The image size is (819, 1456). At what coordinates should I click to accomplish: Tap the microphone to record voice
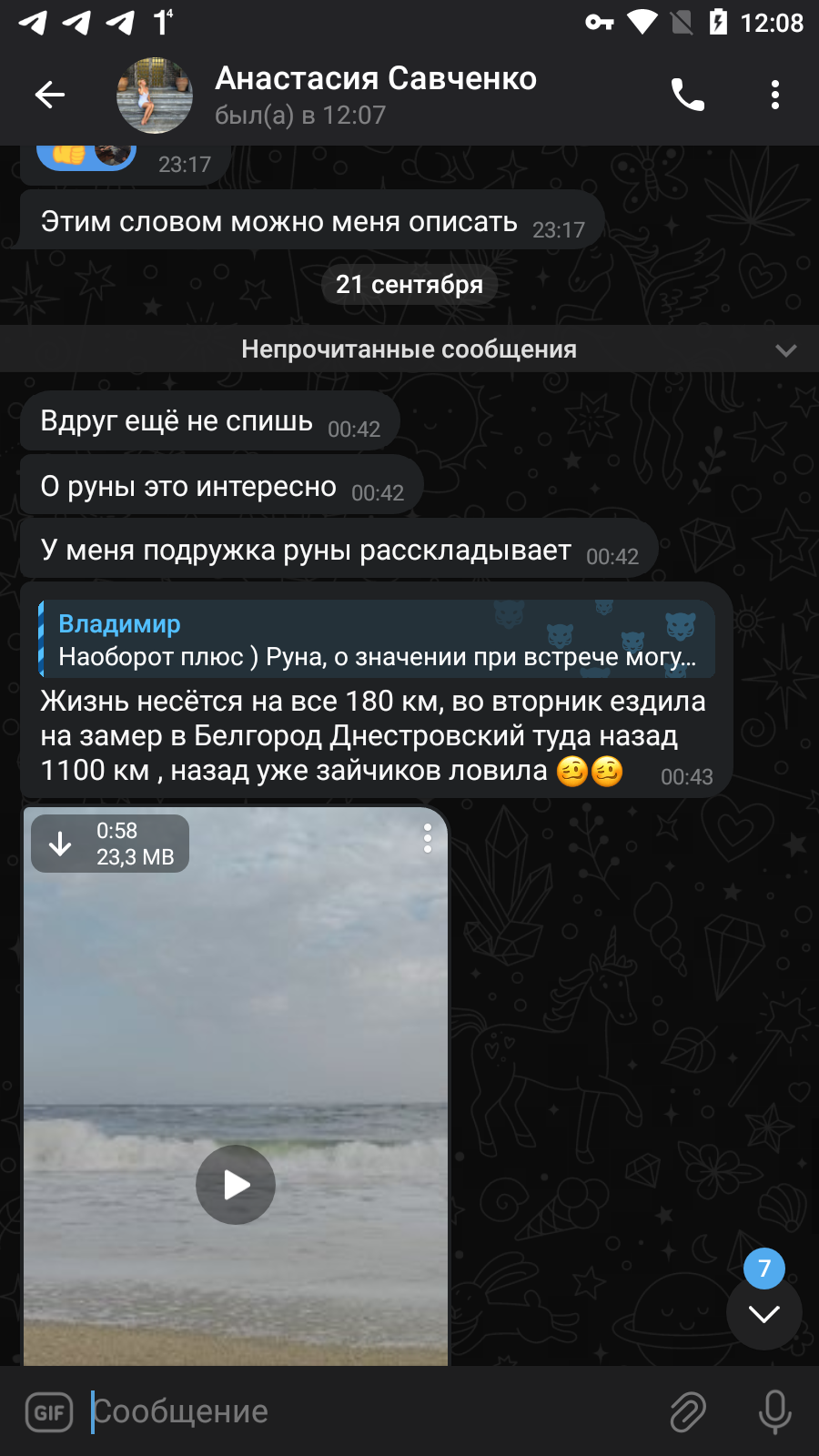tap(775, 1412)
